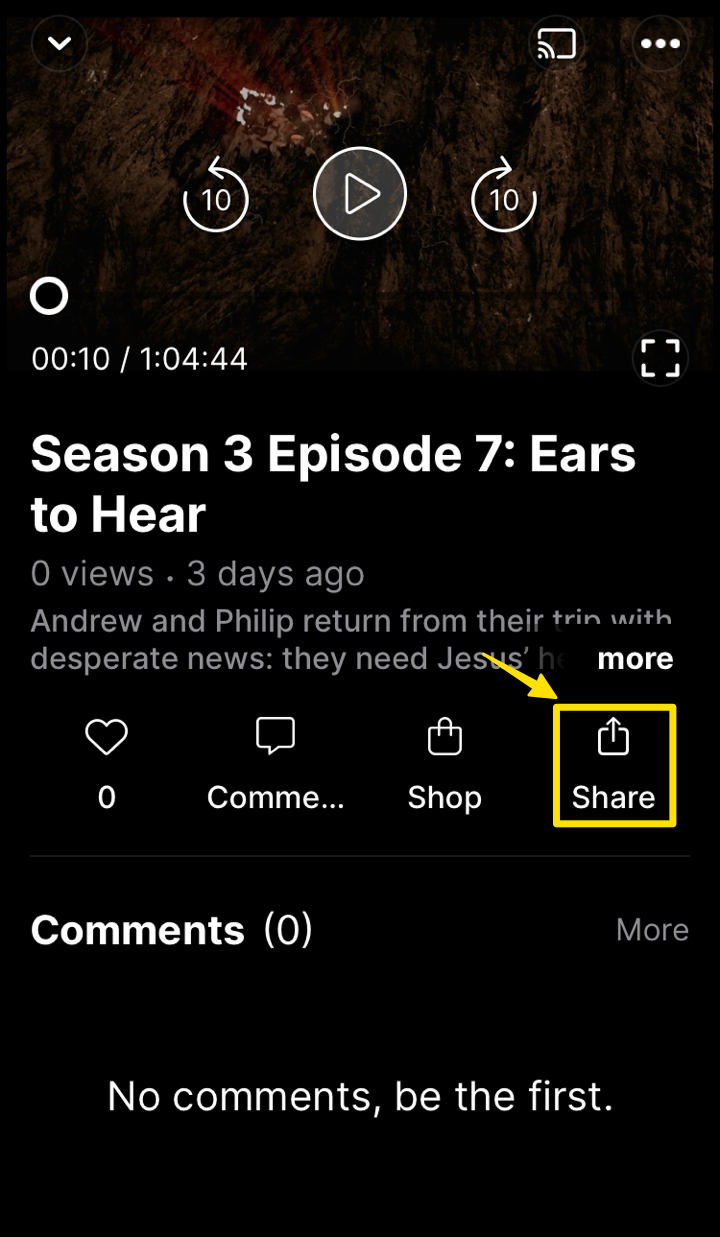The width and height of the screenshot is (720, 1237).
Task: Collapse the video player with the down chevron
Action: point(60,44)
